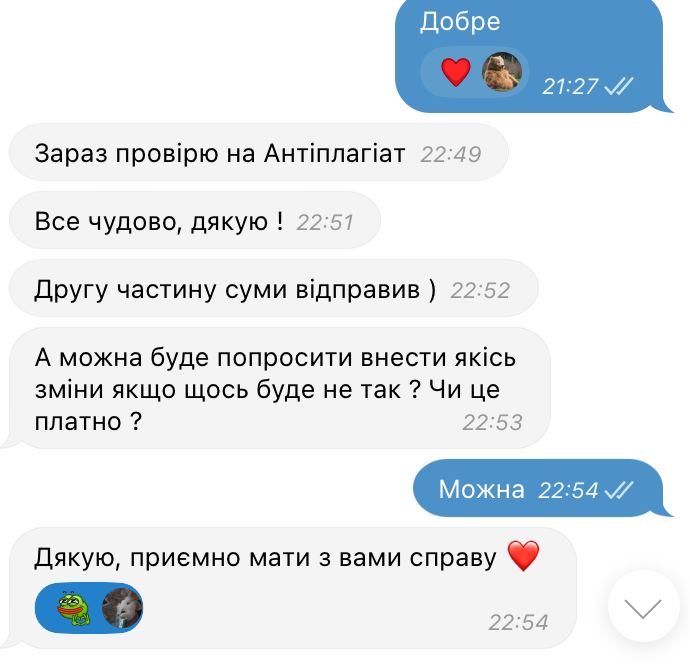Viewport: 690px width, 666px height.
Task: Tap frog reaction under "Дякую, приємно" message
Action: click(x=70, y=607)
